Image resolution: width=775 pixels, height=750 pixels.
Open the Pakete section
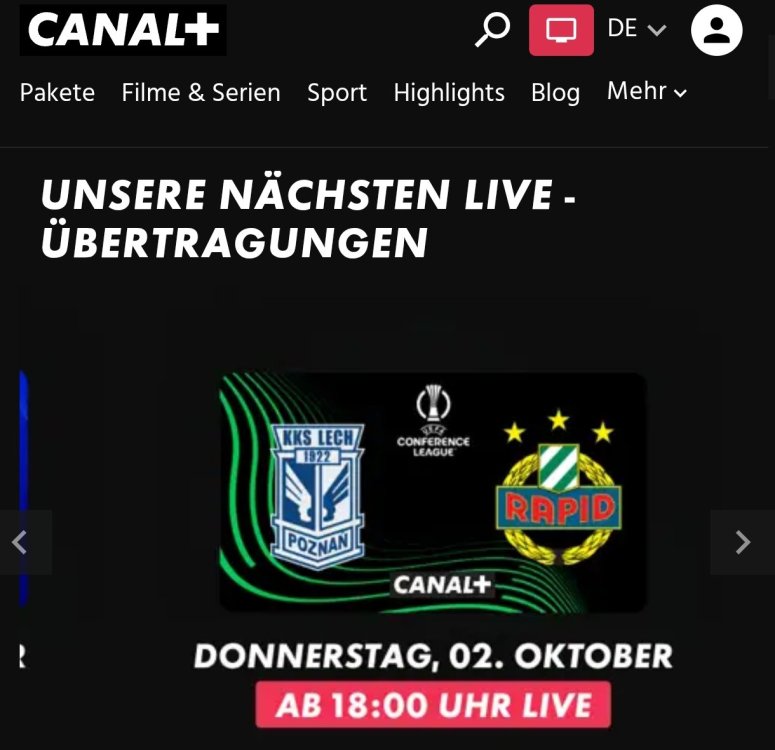pos(57,93)
